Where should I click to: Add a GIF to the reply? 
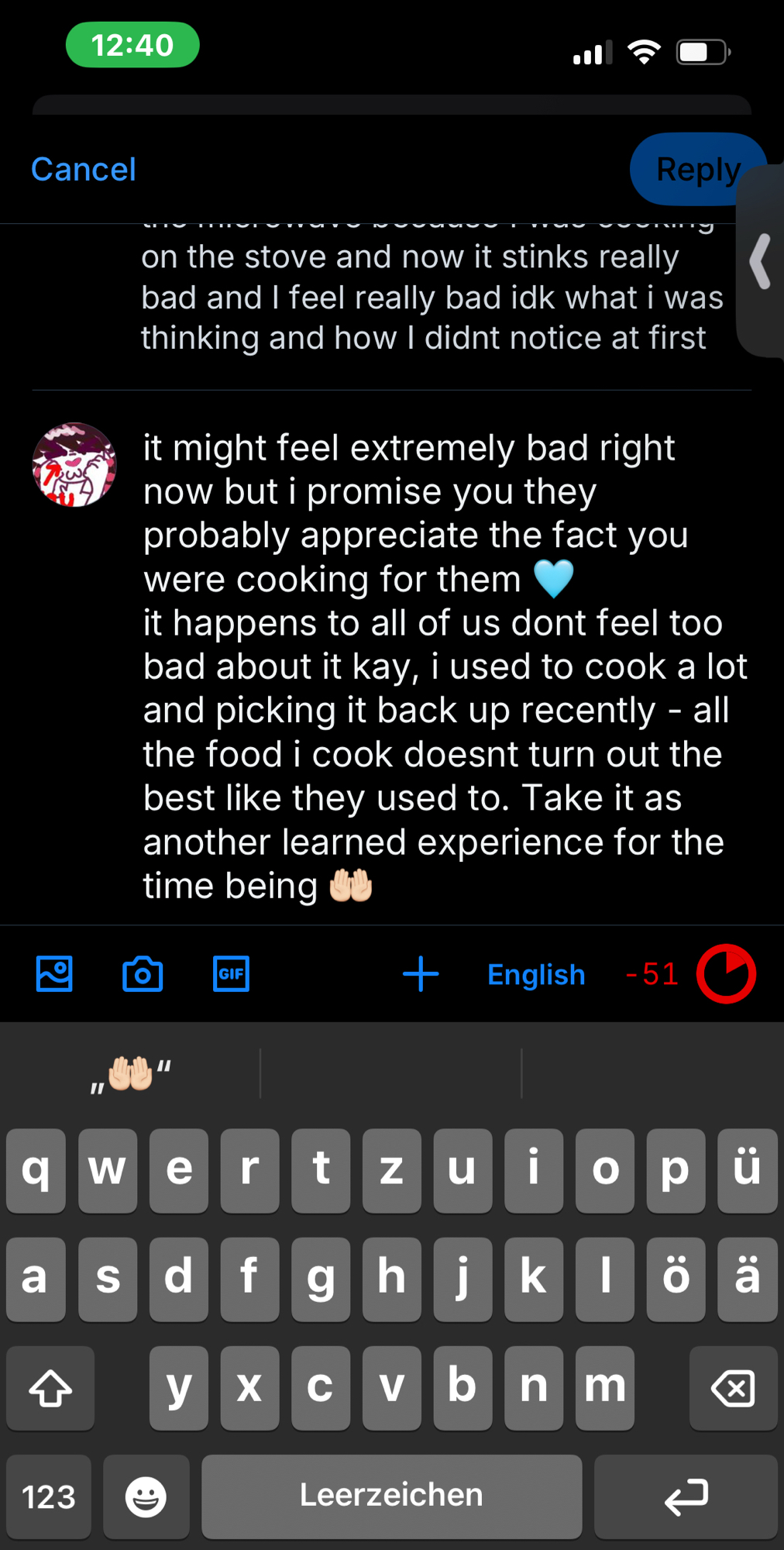tap(231, 974)
